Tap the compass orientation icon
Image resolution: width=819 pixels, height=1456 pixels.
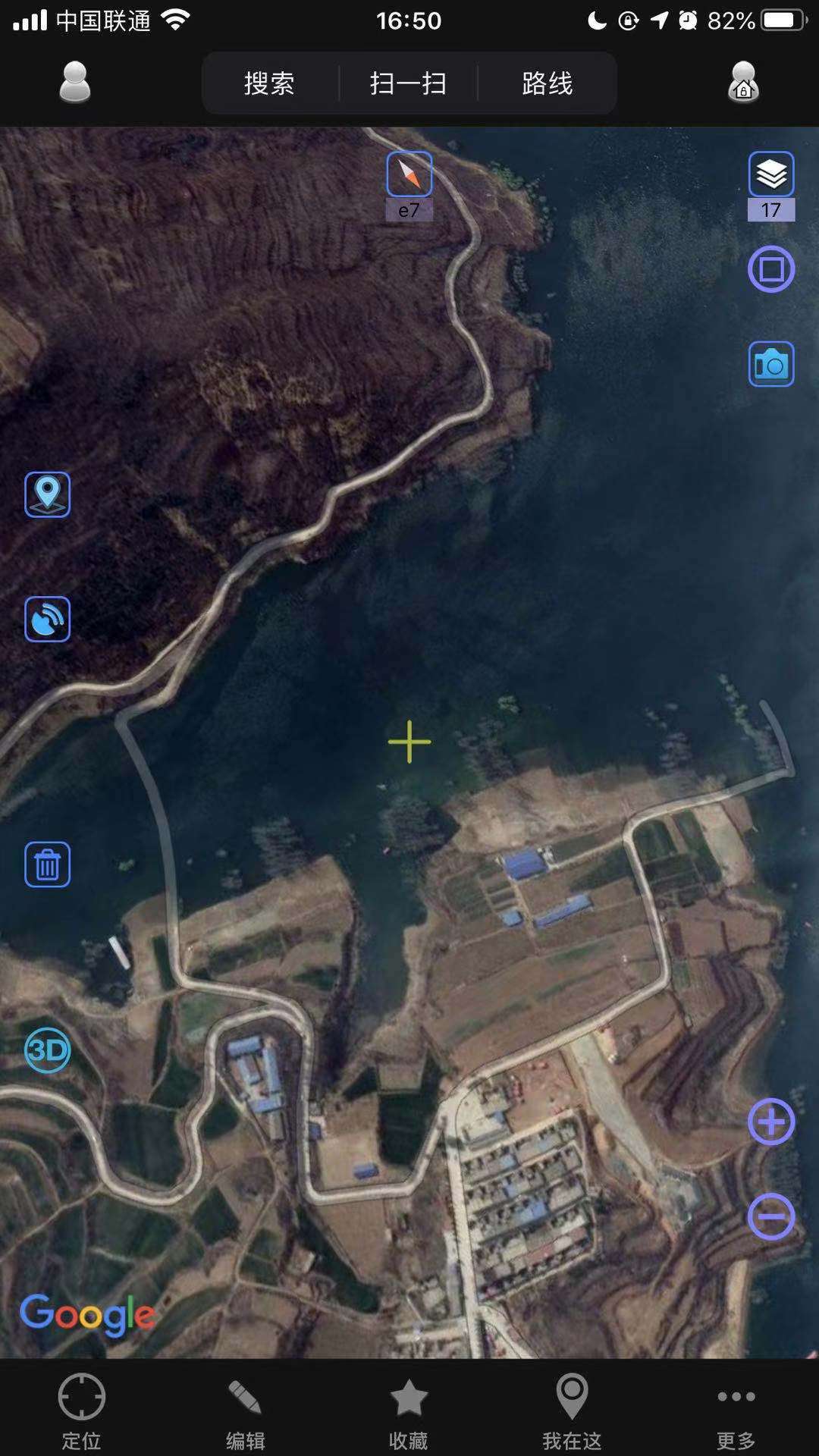409,174
